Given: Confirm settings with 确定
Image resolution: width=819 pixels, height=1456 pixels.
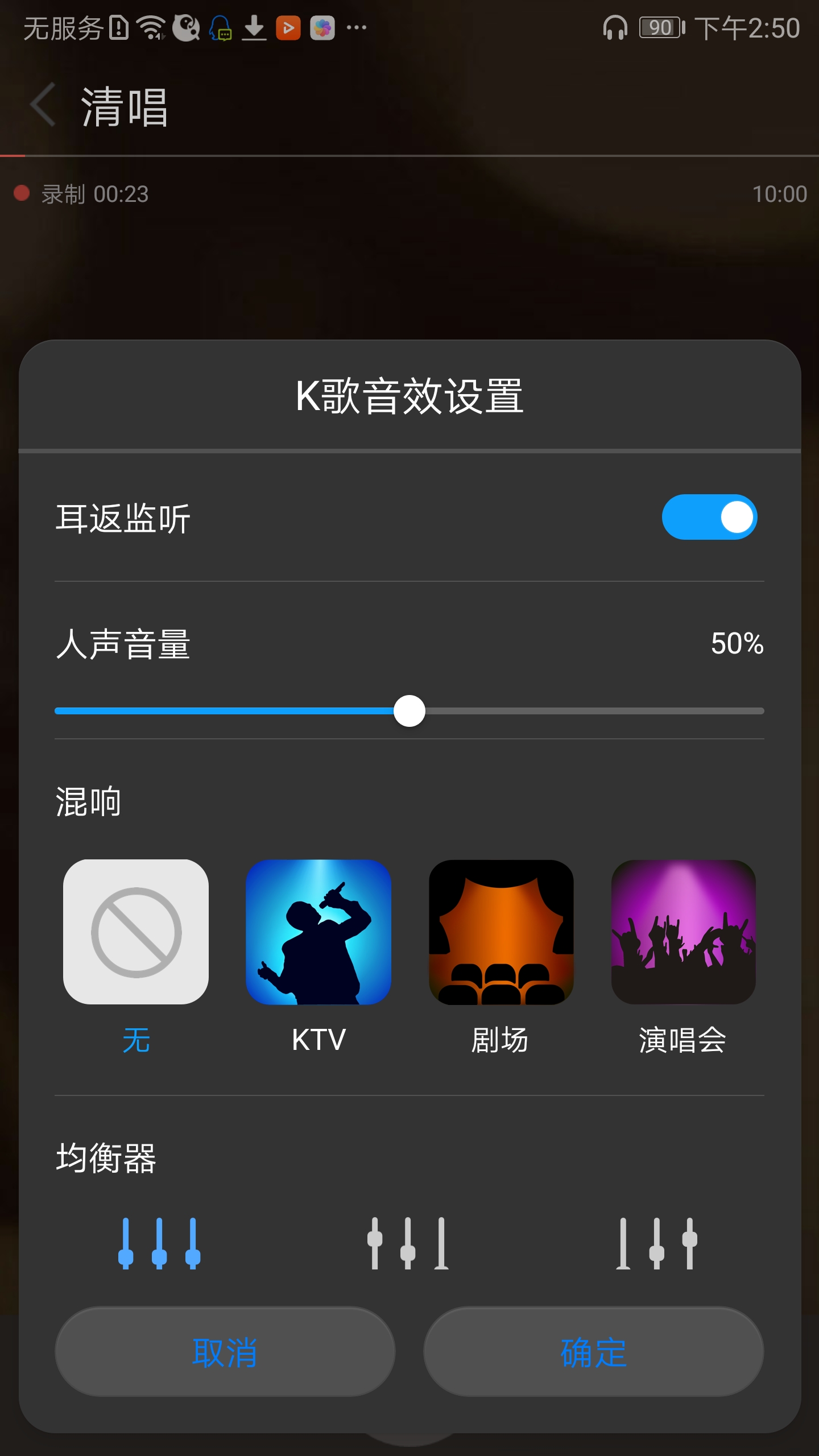Looking at the screenshot, I should (593, 1351).
